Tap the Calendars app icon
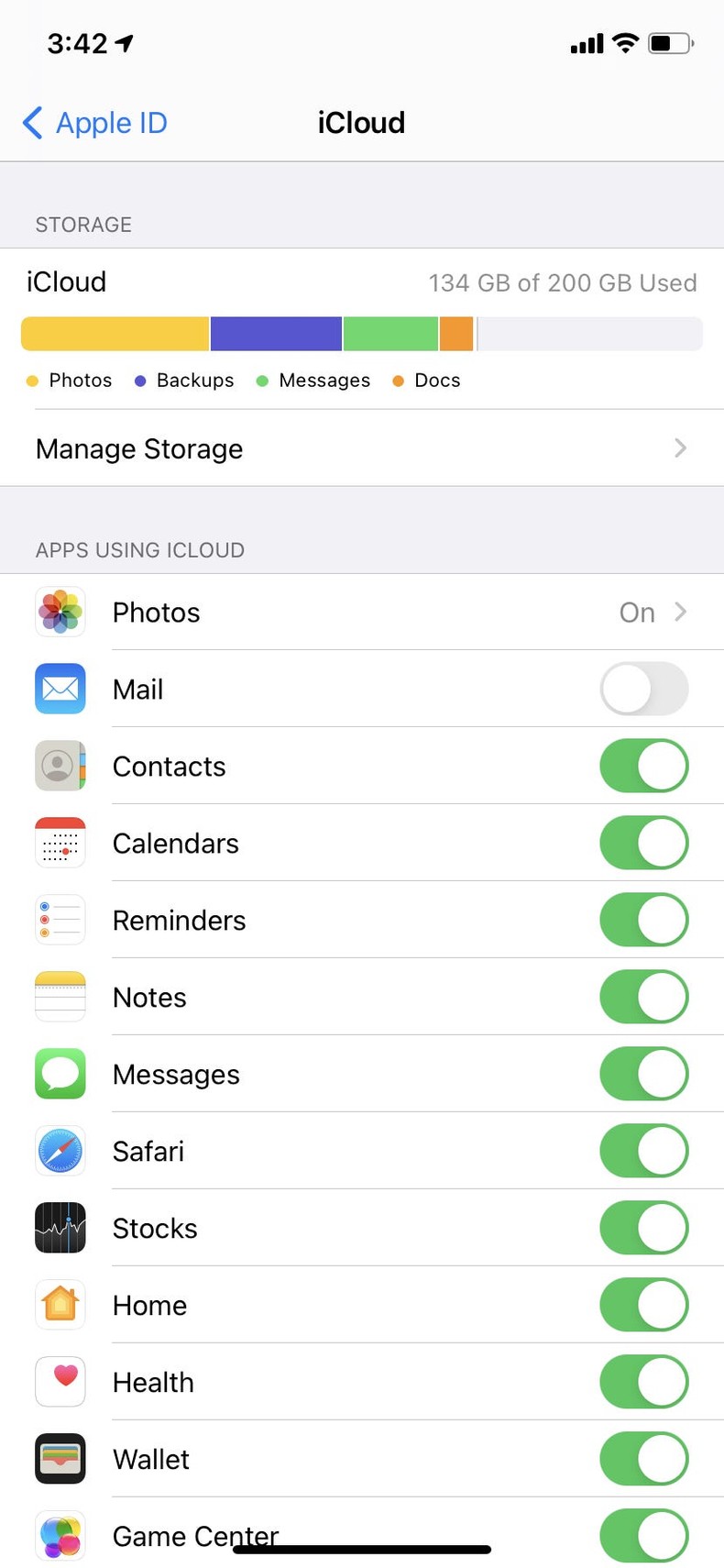Image resolution: width=724 pixels, height=1568 pixels. coord(60,843)
